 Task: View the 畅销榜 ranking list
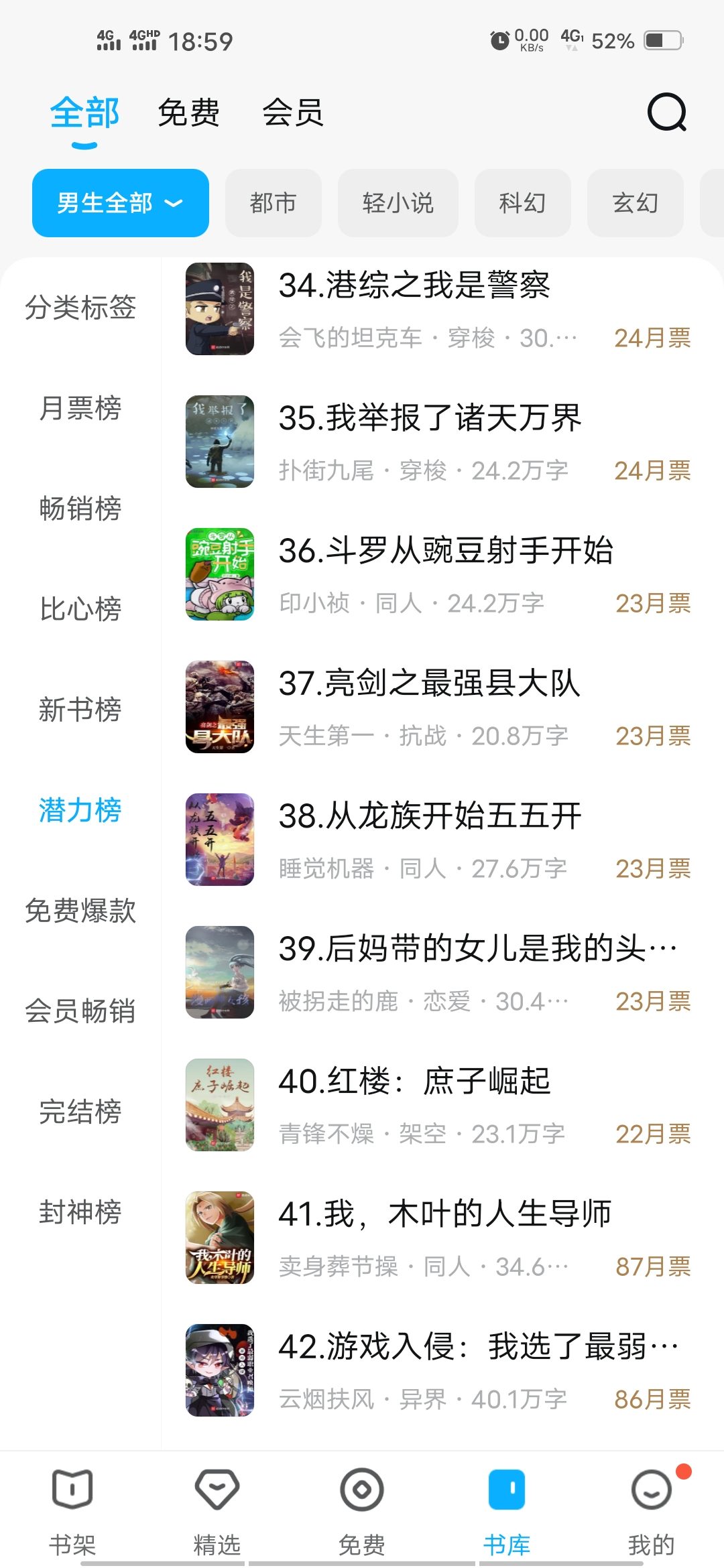[80, 509]
